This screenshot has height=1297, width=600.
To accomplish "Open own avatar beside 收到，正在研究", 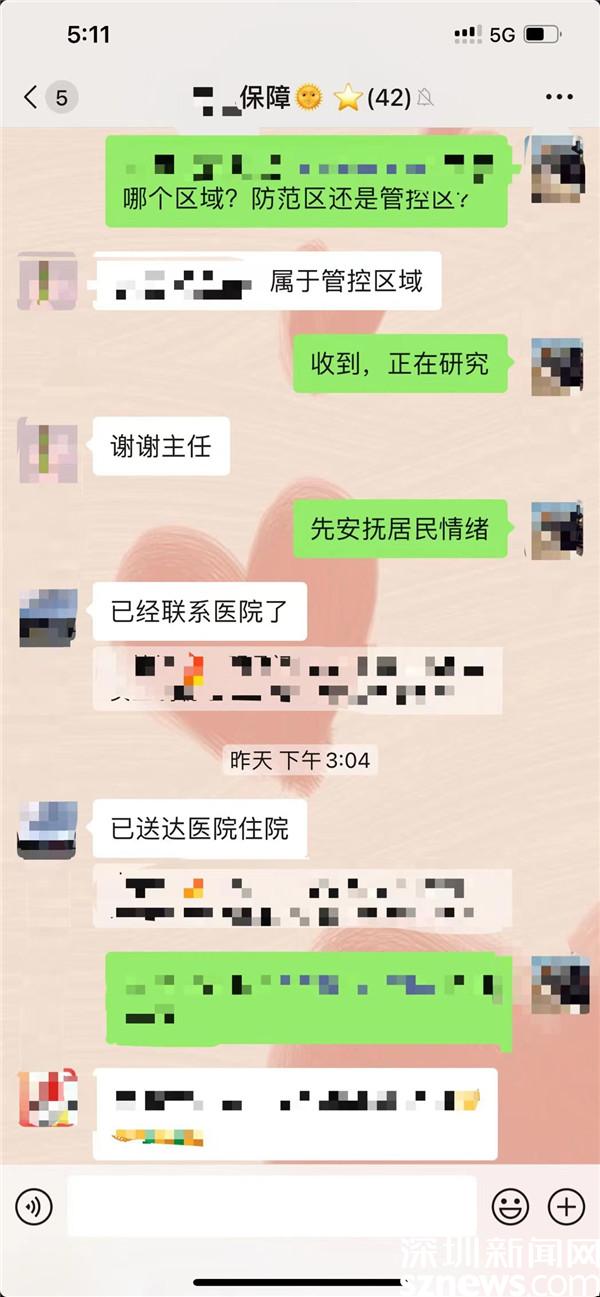I will (x=557, y=367).
